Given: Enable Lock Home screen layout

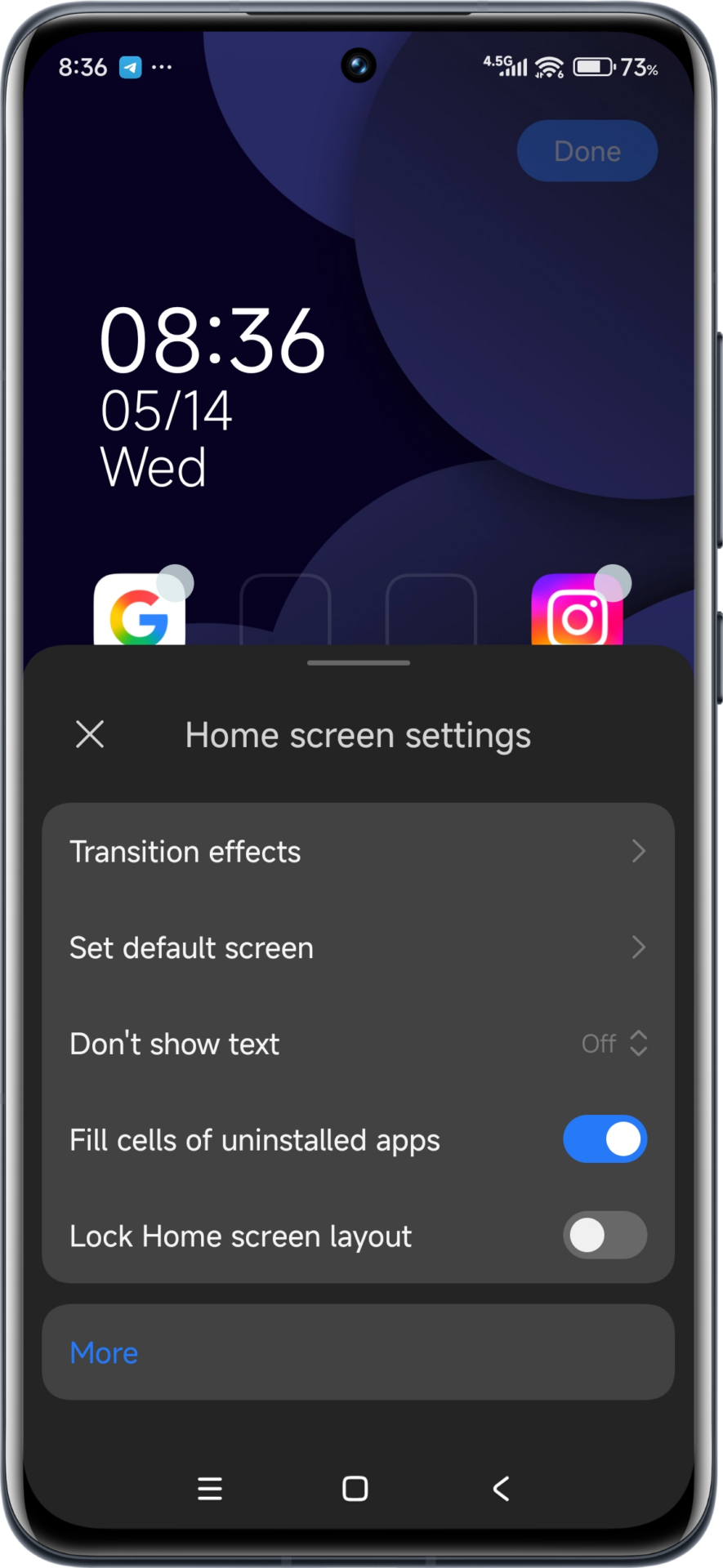Looking at the screenshot, I should point(605,1236).
